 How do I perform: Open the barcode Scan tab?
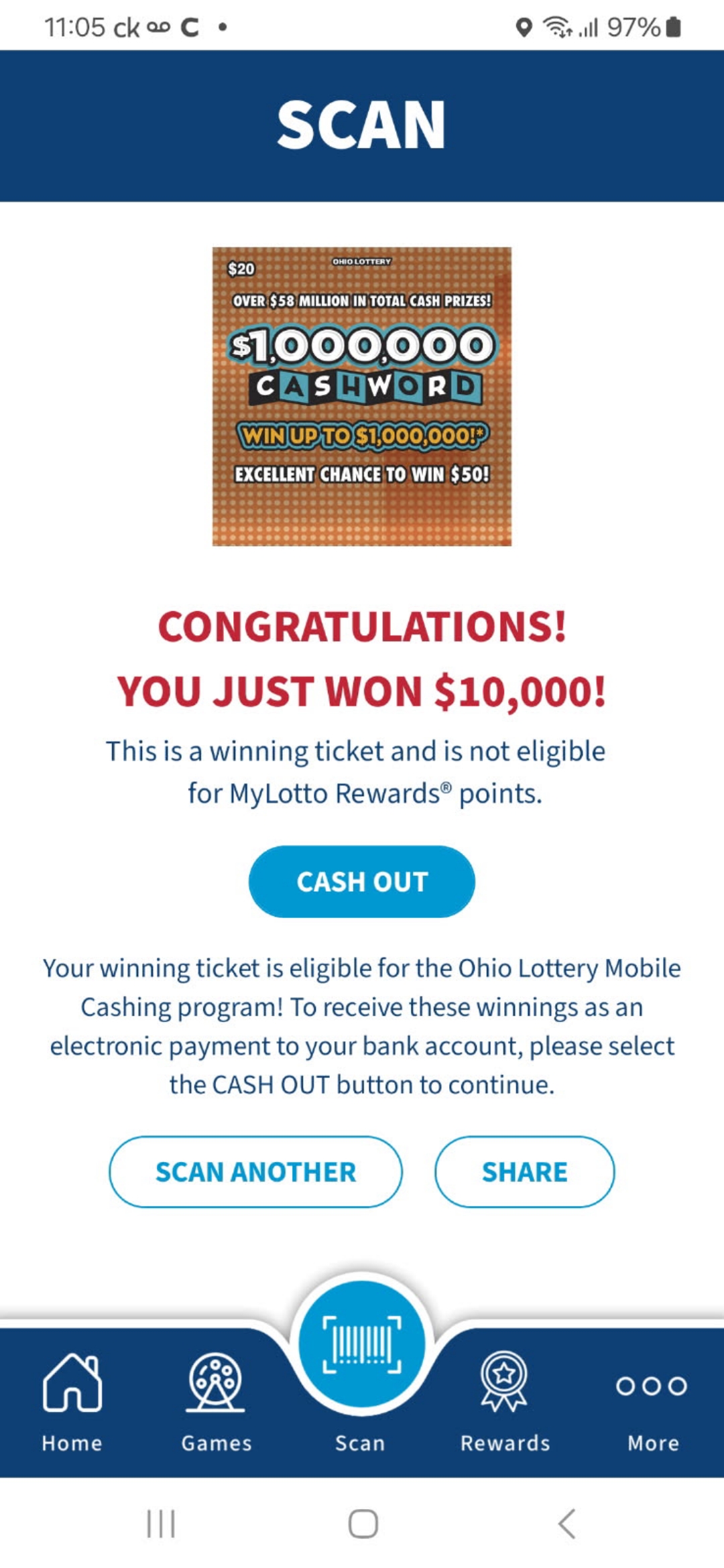361,1347
